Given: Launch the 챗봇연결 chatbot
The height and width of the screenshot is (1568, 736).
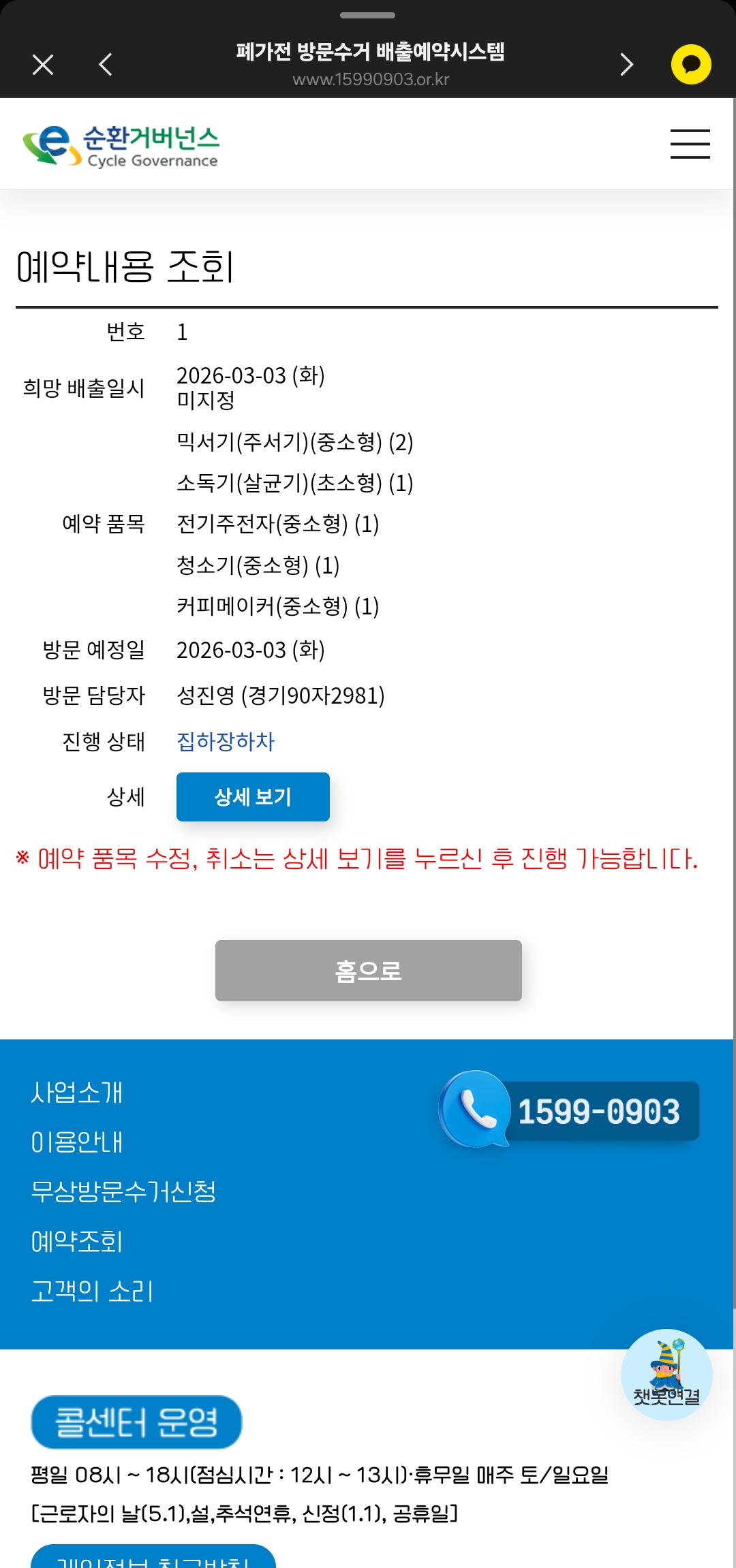Looking at the screenshot, I should pos(666,1375).
